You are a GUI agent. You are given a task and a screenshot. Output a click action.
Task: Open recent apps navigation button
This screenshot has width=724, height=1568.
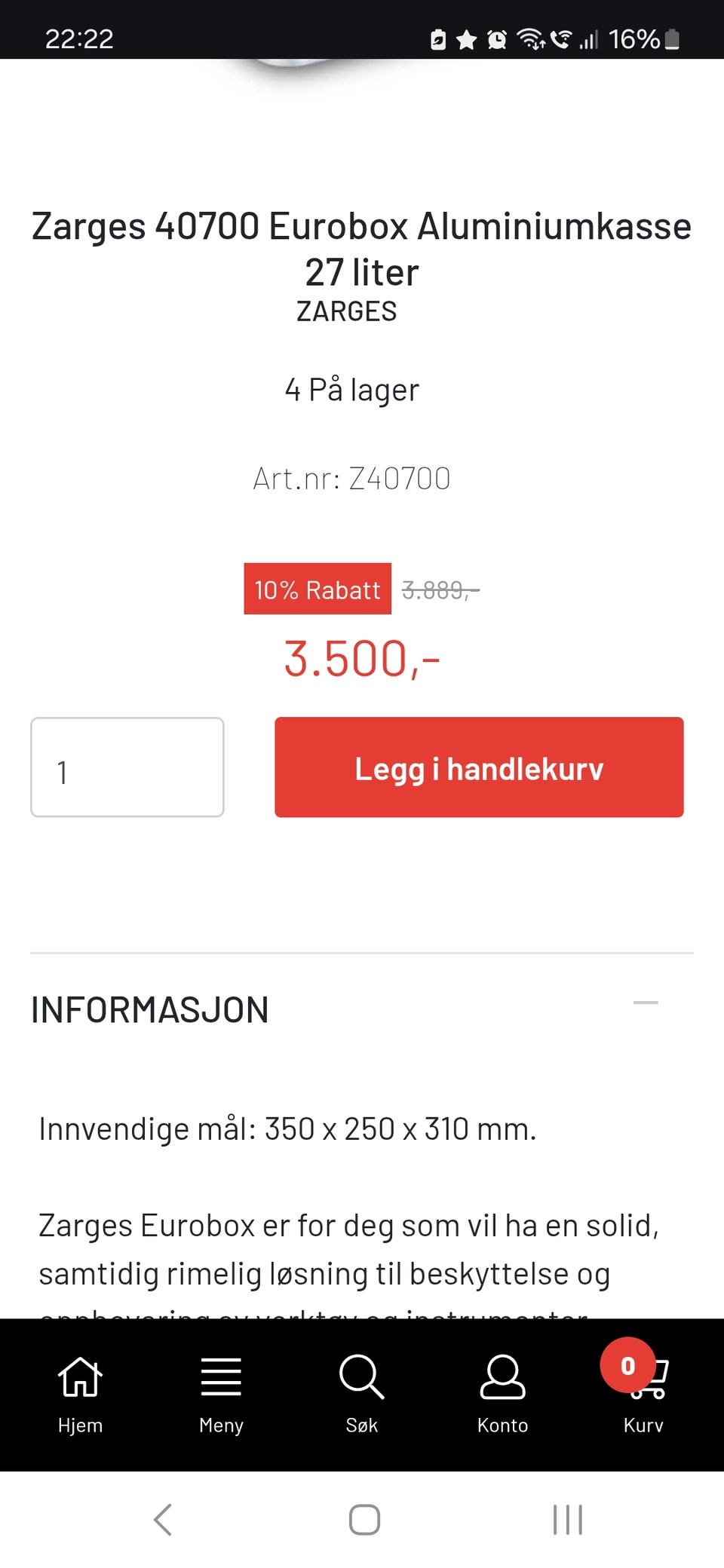(x=566, y=1517)
